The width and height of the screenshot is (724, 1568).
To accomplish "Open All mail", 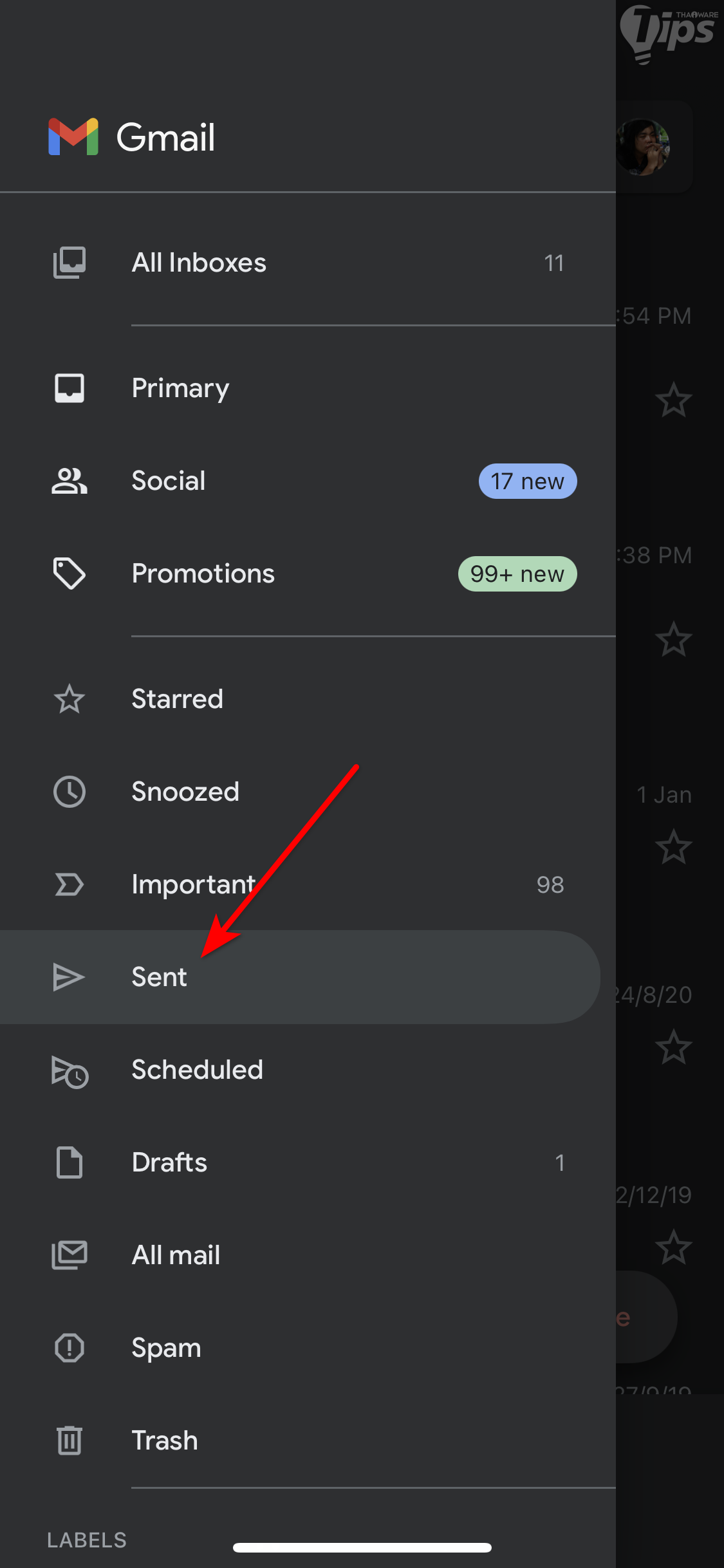I will coord(176,1255).
